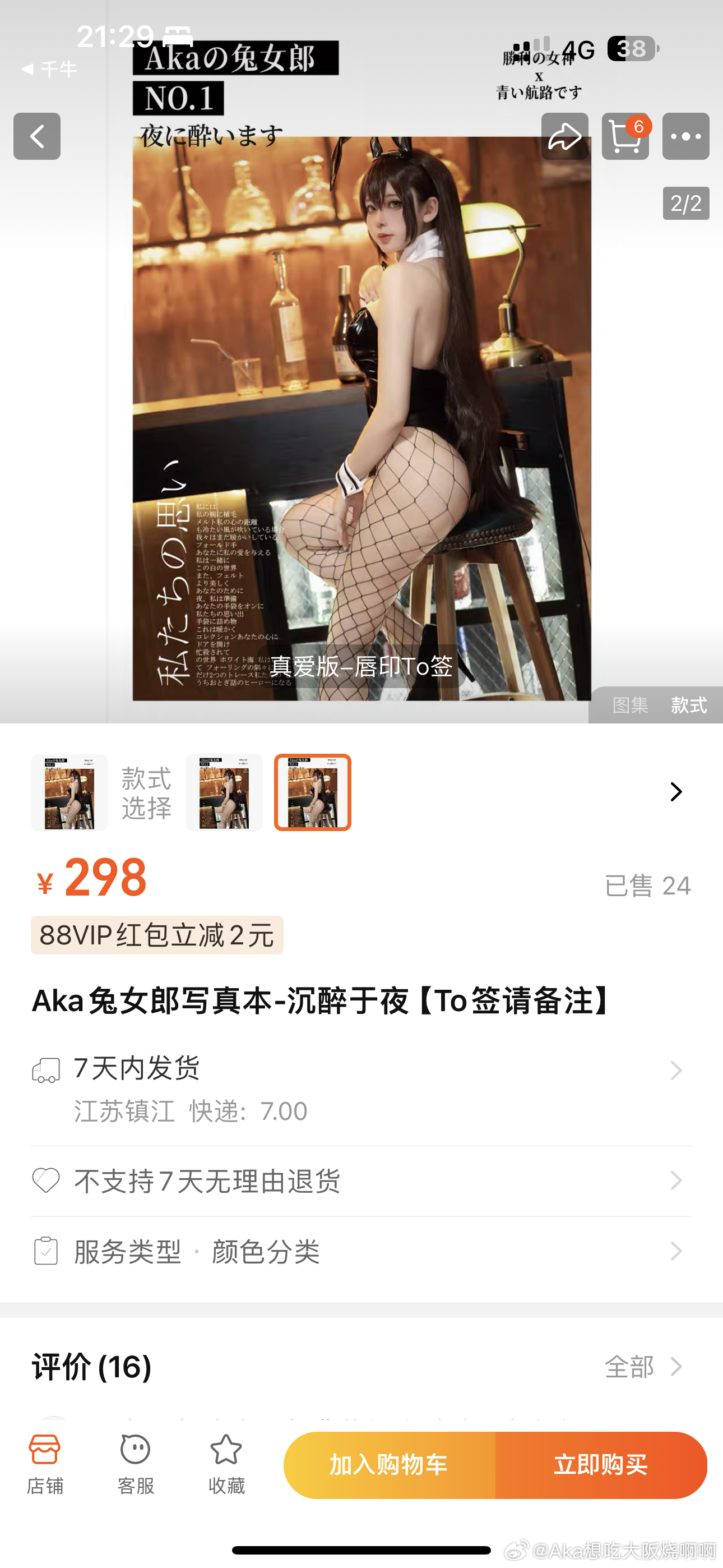Go back using the top-left arrow
Viewport: 723px width, 1568px height.
[36, 136]
